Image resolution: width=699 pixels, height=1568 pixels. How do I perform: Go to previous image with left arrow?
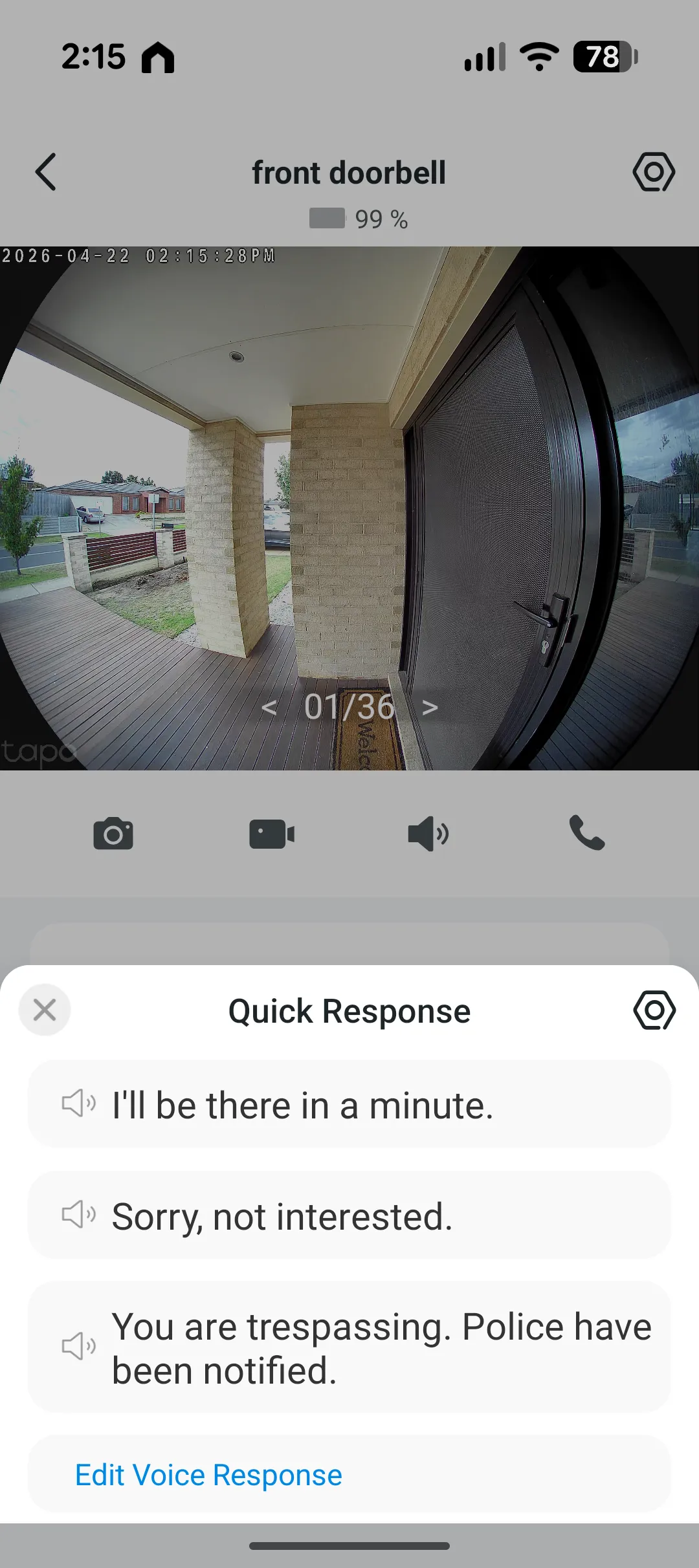269,708
